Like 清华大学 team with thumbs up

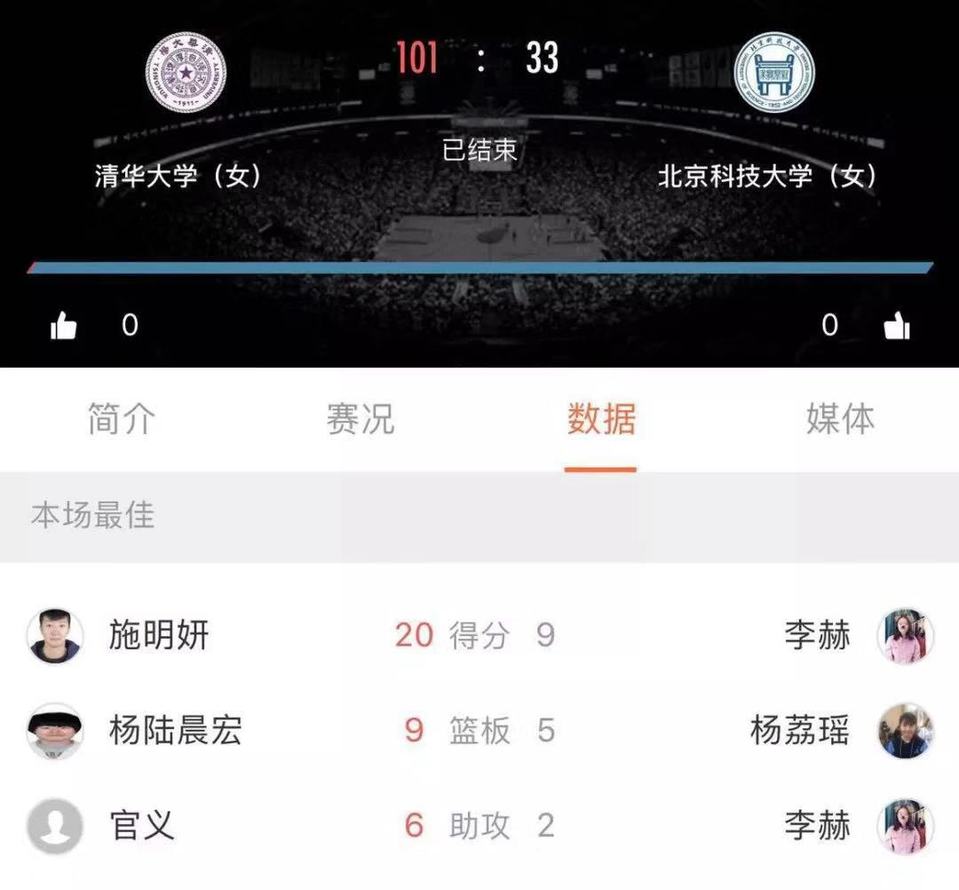[64, 326]
